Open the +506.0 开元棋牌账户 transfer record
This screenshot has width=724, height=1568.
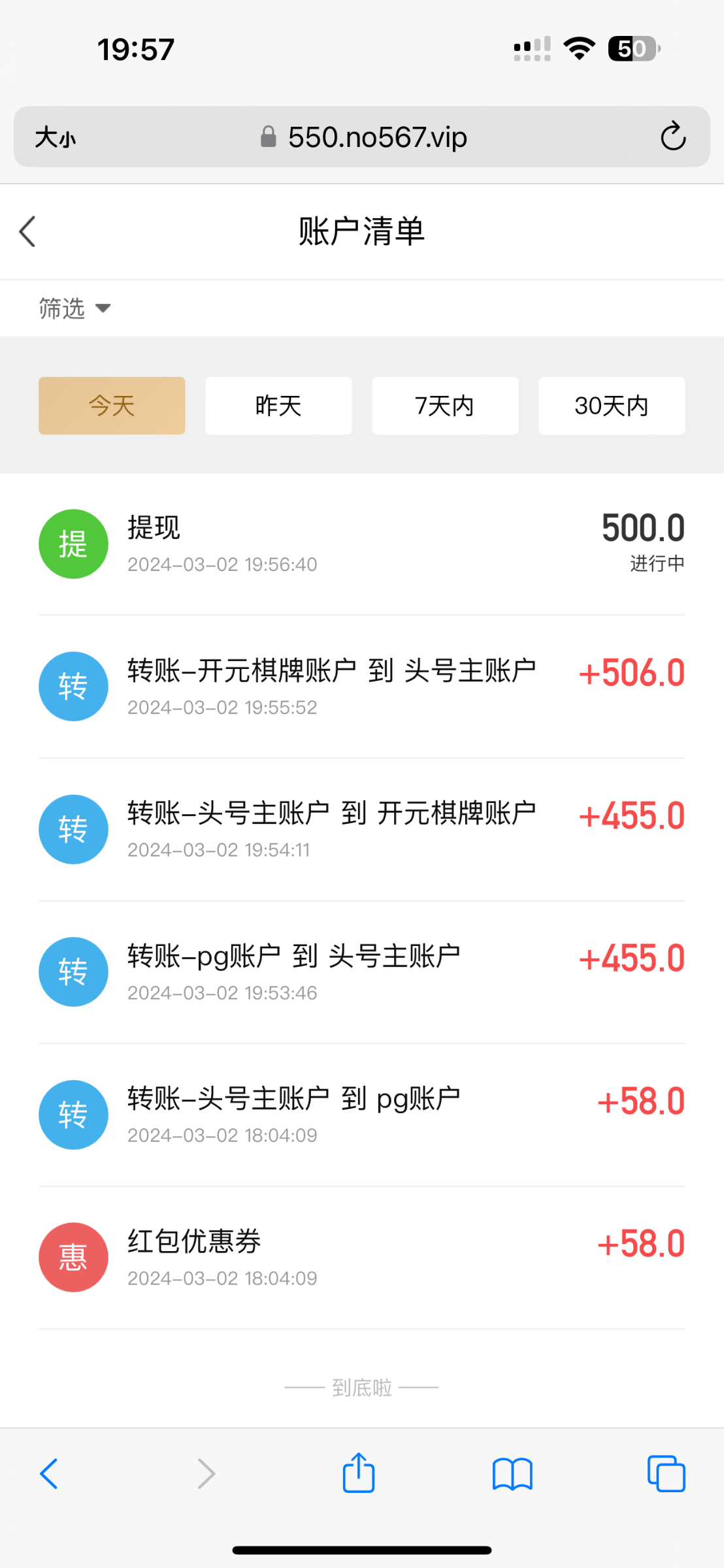[x=361, y=687]
